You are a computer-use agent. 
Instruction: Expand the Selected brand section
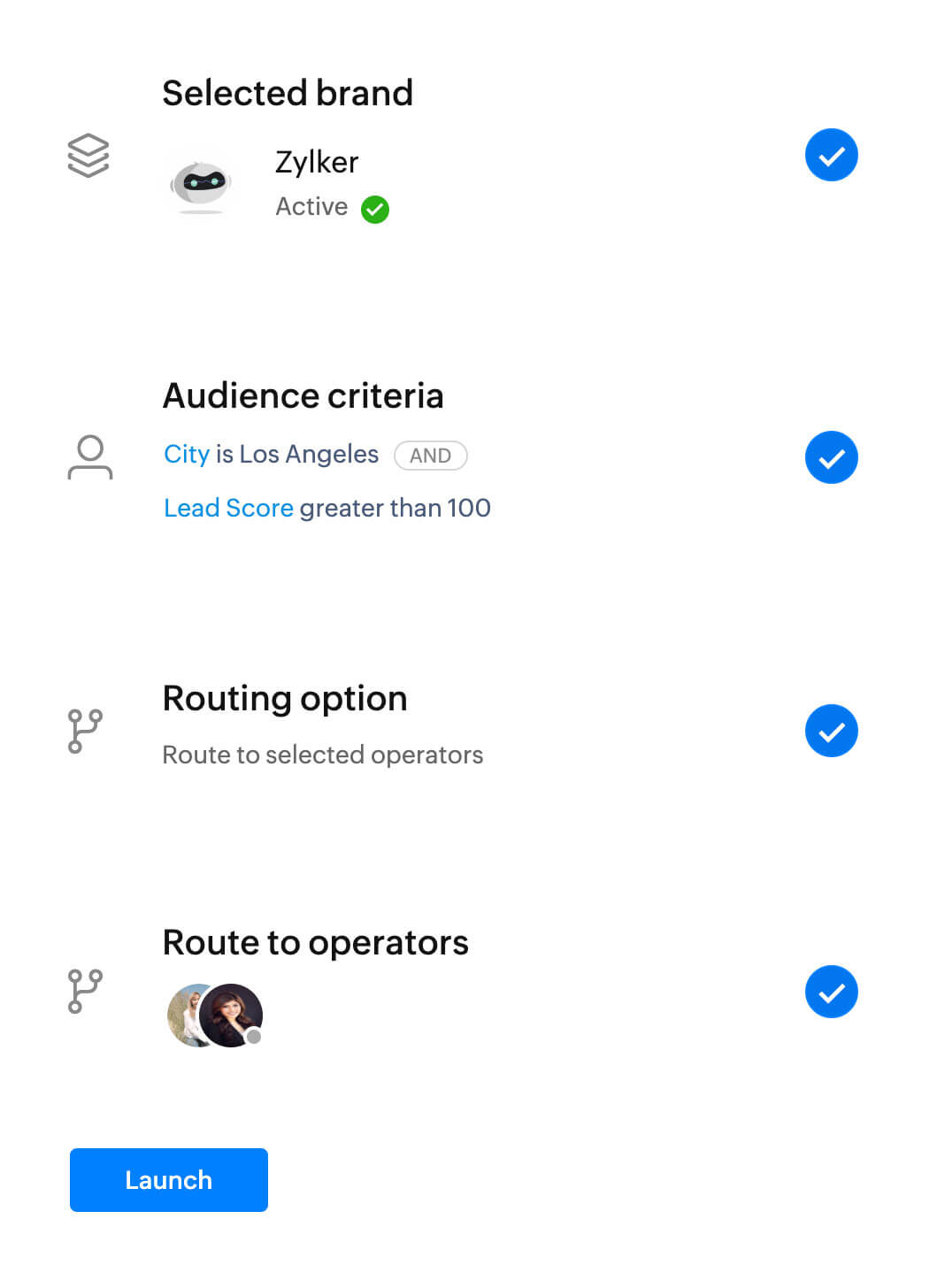[288, 92]
